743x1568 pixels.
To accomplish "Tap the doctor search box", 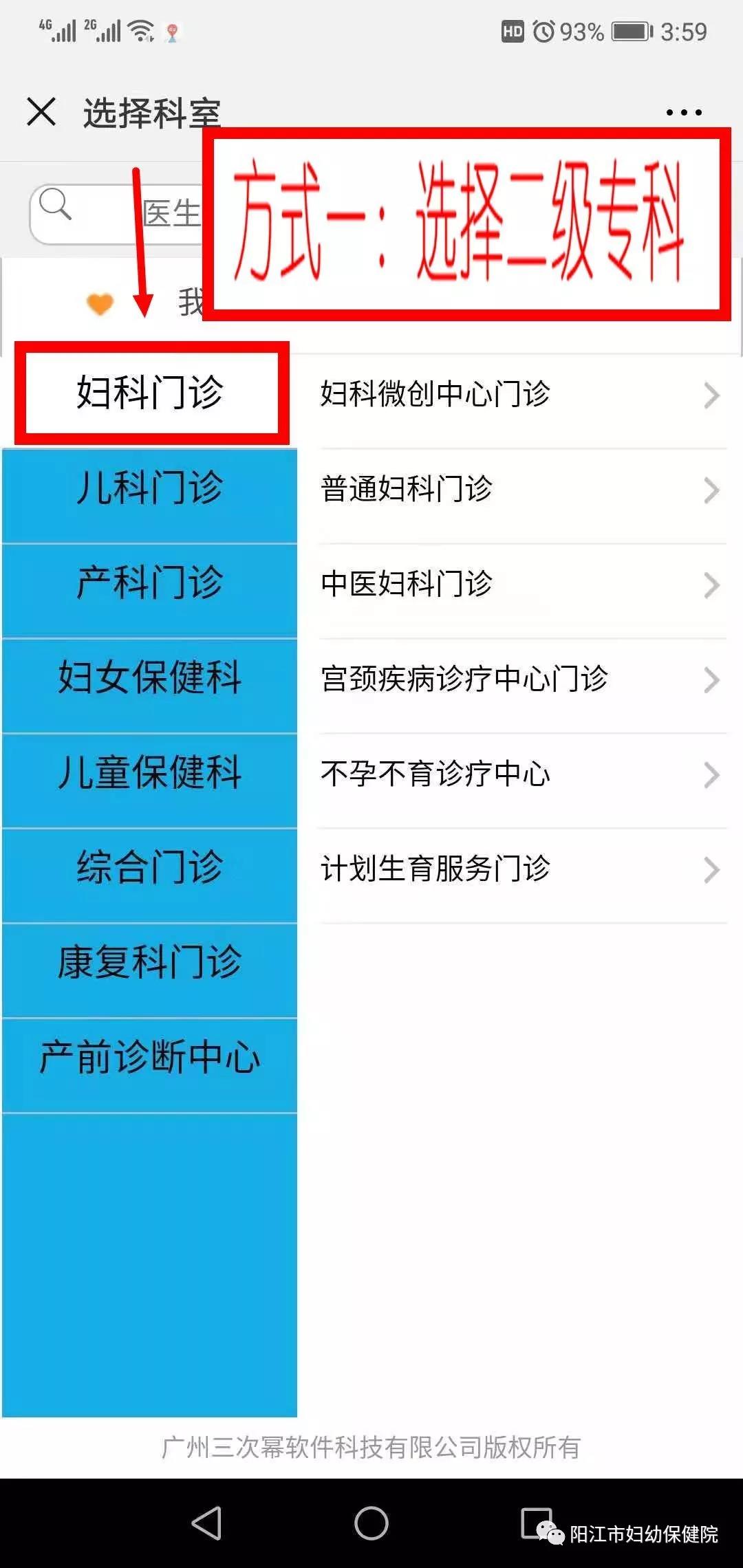I will click(x=117, y=214).
